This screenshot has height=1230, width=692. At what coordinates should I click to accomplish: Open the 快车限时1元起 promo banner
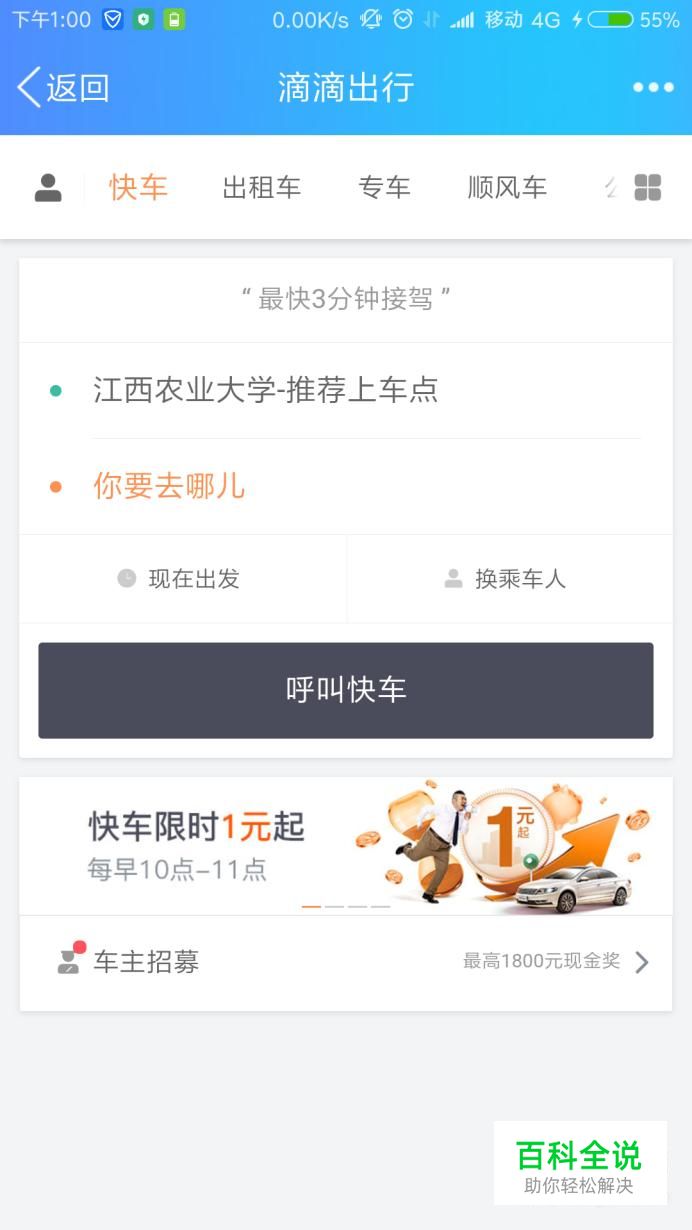[x=346, y=846]
